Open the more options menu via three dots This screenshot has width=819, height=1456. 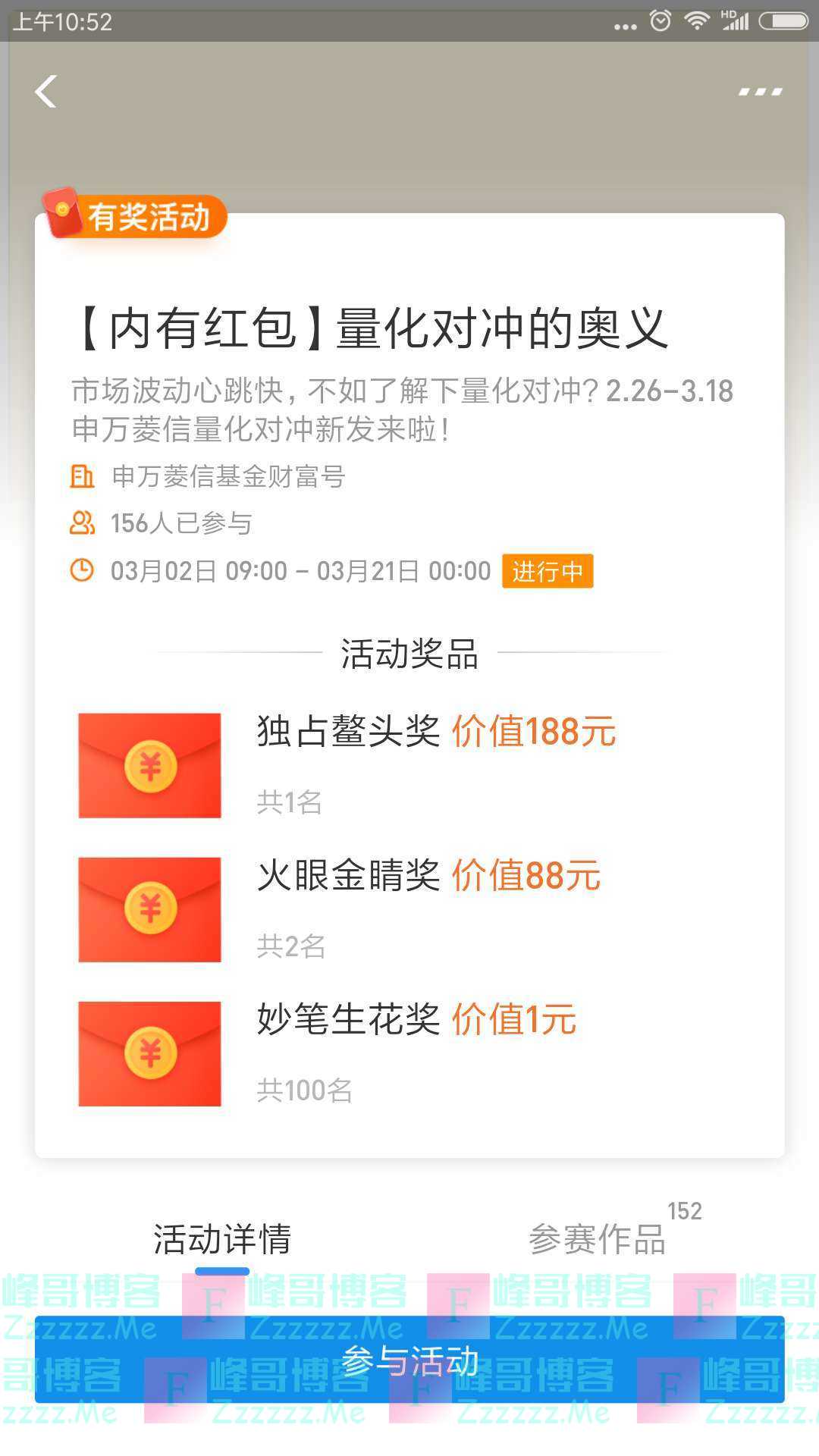[x=758, y=91]
